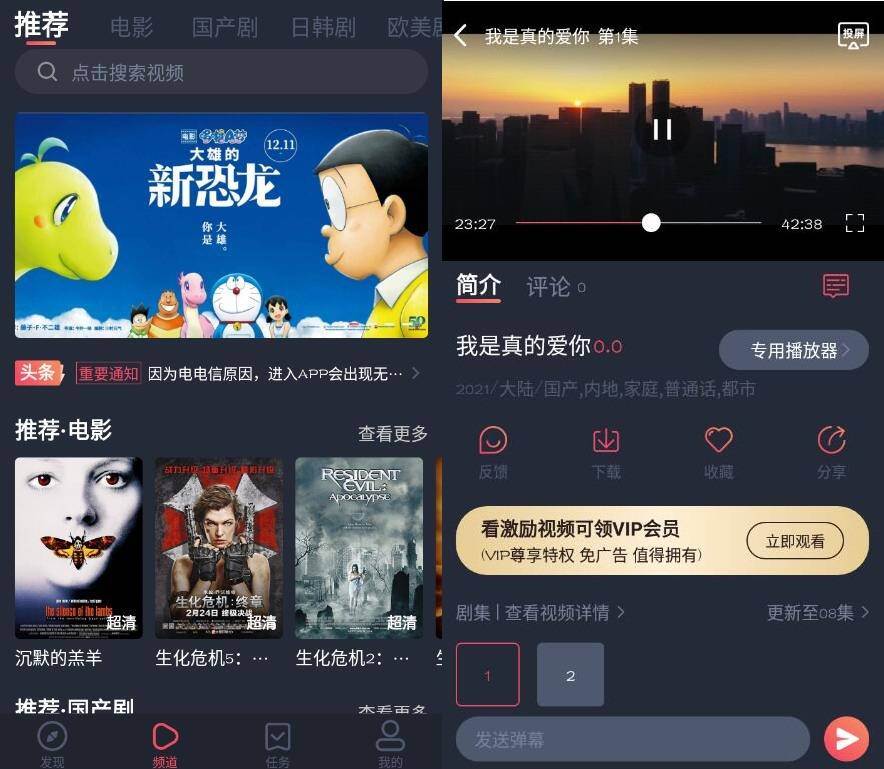Tap the 专用播放器 button

click(x=794, y=350)
